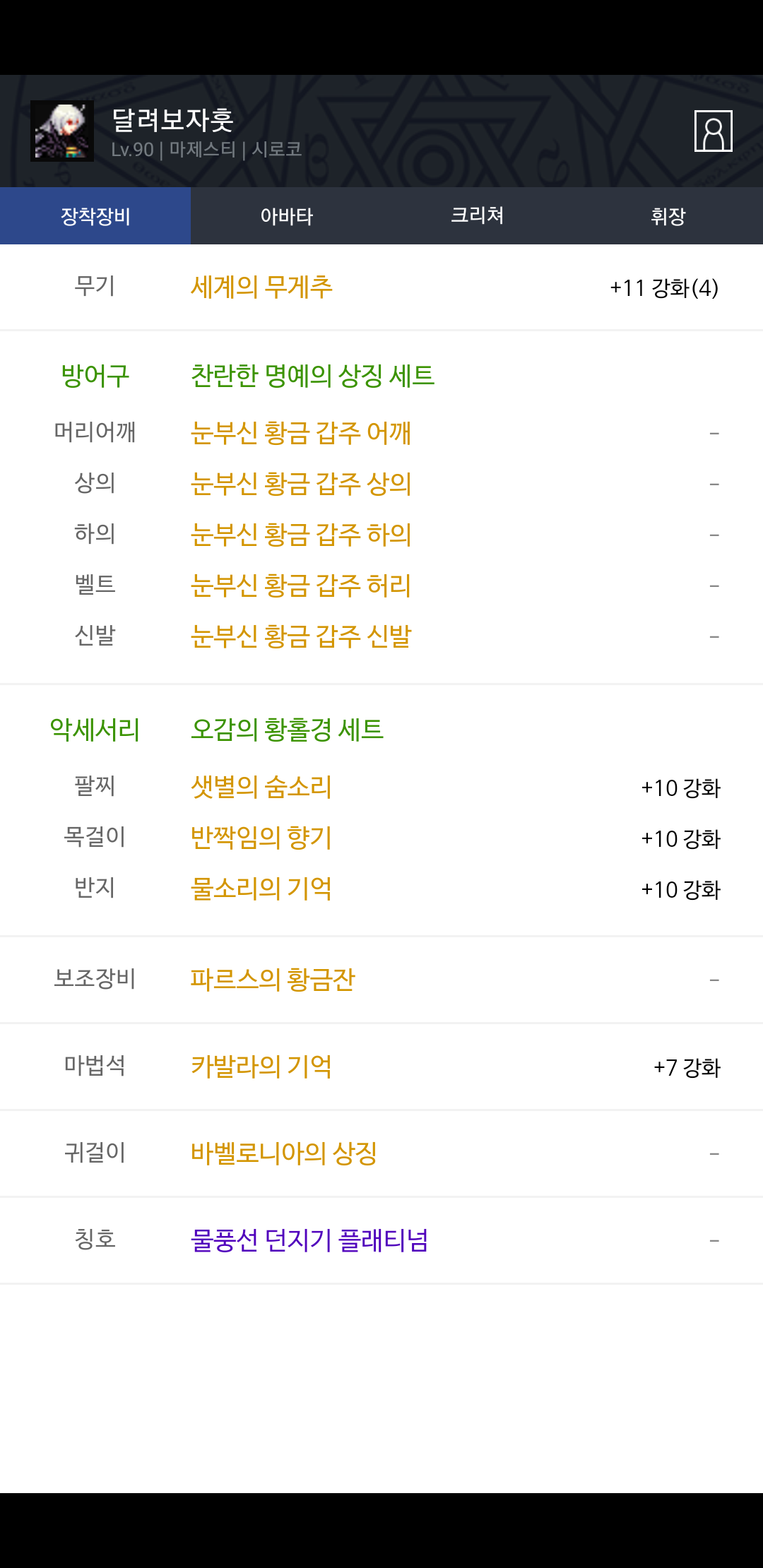View magic stone 카발라의 기억

261,1066
